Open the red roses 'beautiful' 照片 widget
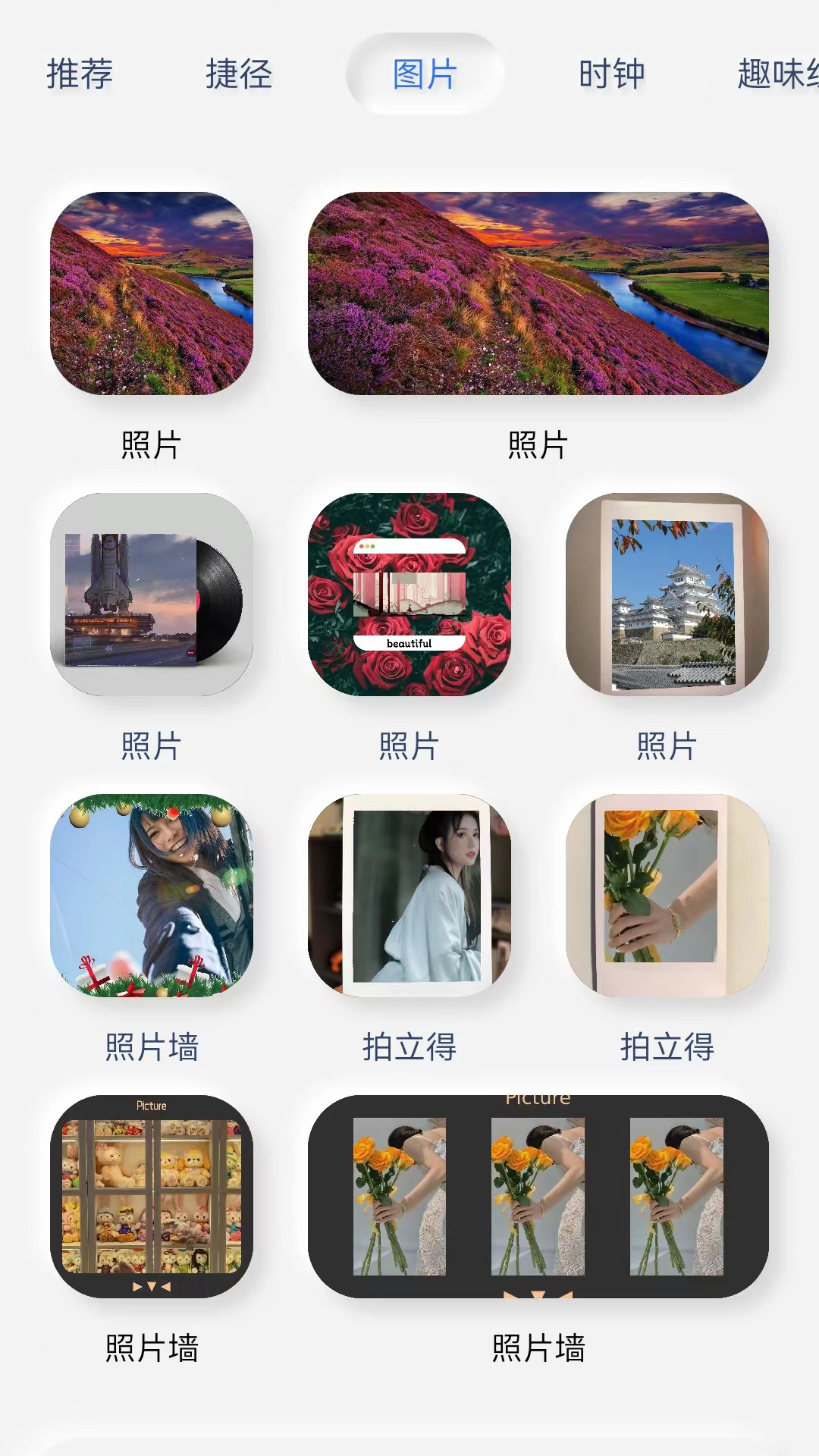 (x=409, y=595)
